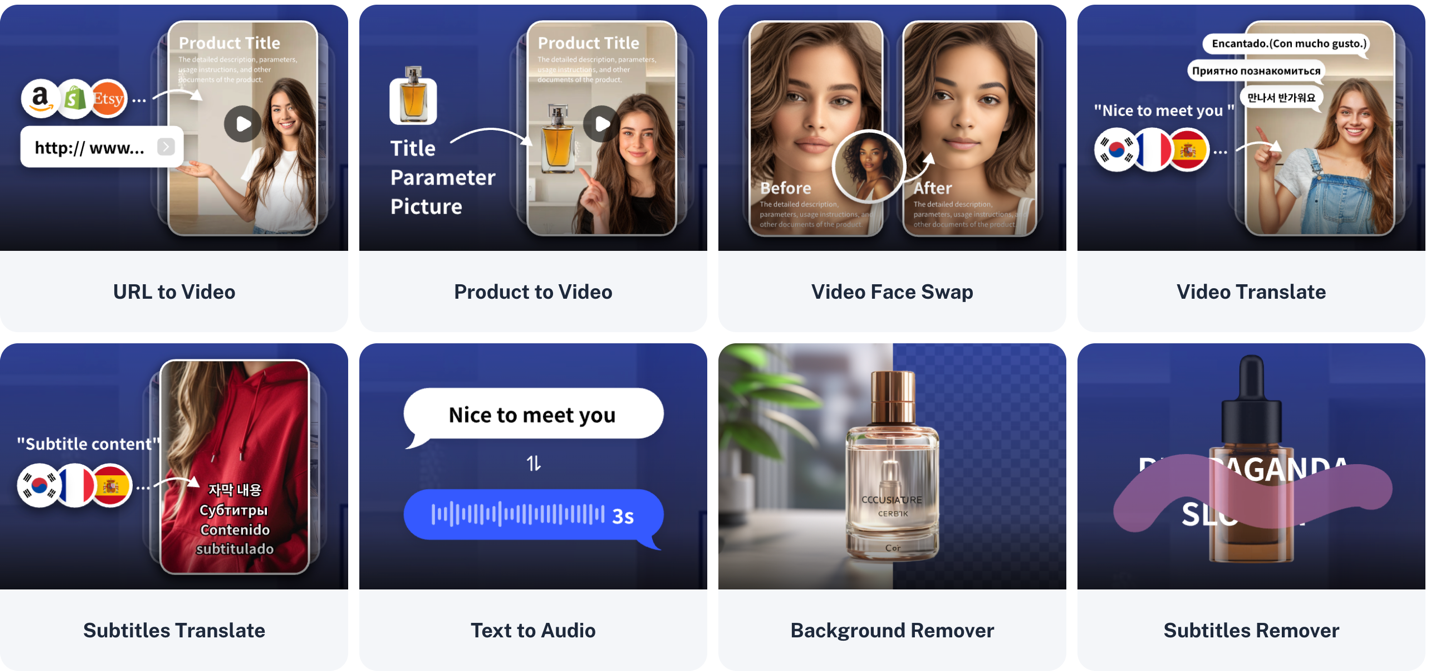Open Subtitles Translate
The image size is (1429, 671).
point(174,630)
